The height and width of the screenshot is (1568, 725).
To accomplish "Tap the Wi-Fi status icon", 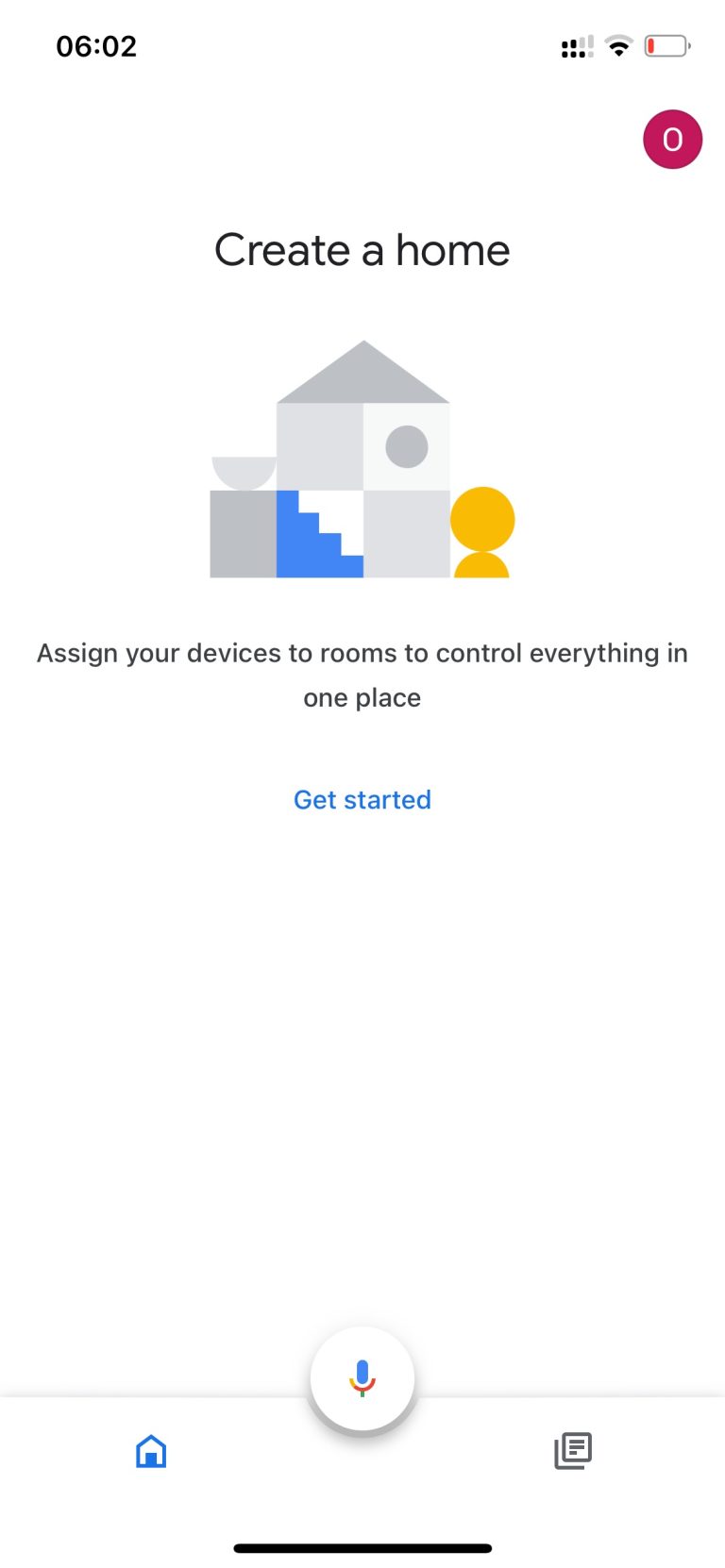I will click(618, 46).
